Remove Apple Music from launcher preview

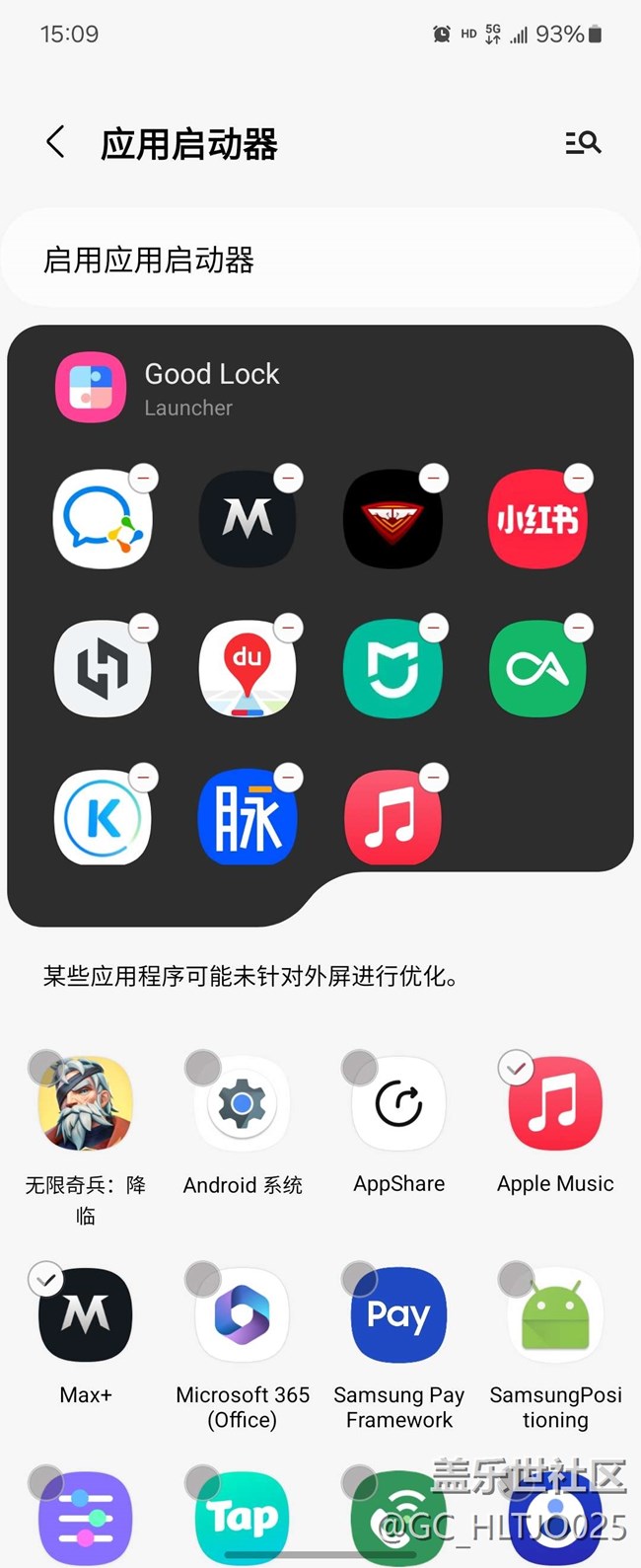[x=434, y=778]
